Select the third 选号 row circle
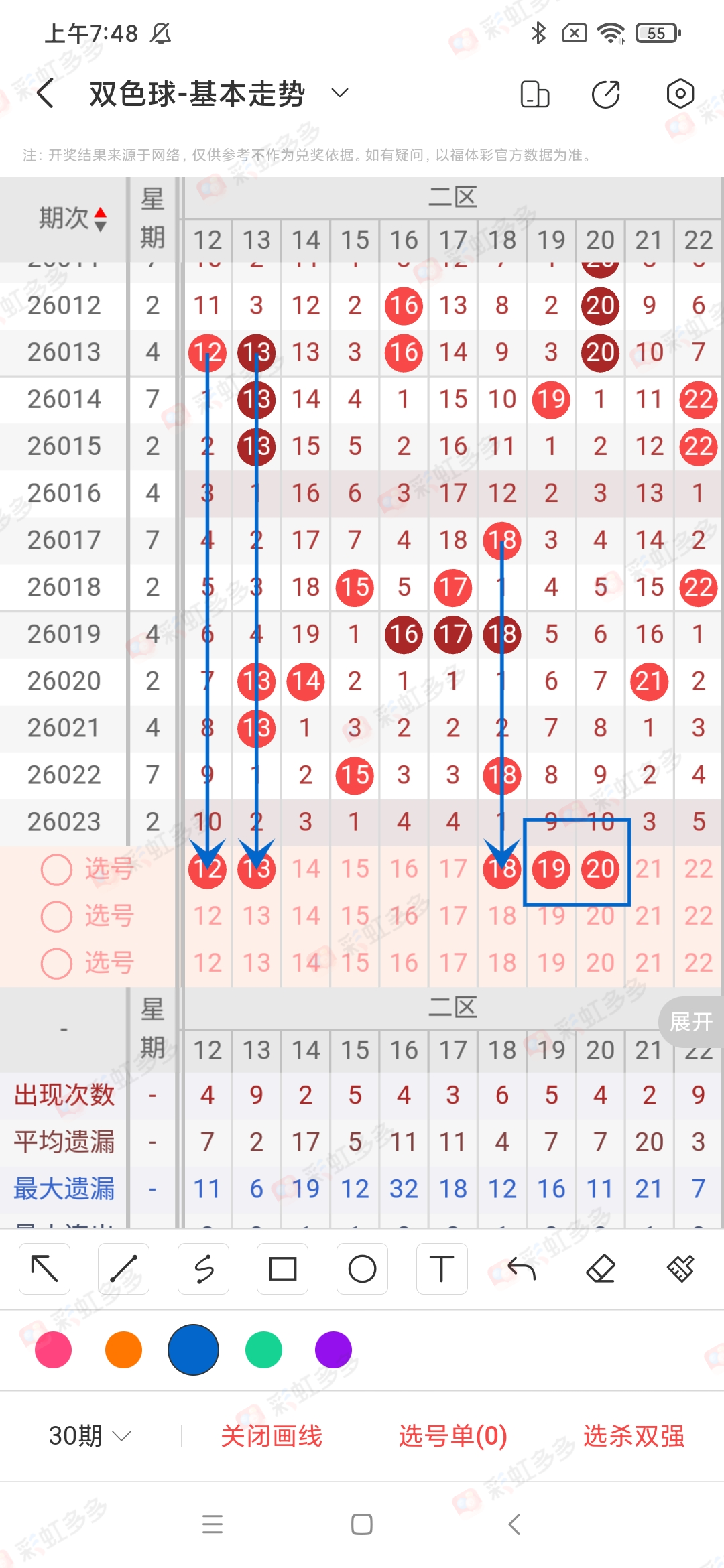724x1568 pixels. pos(56,964)
